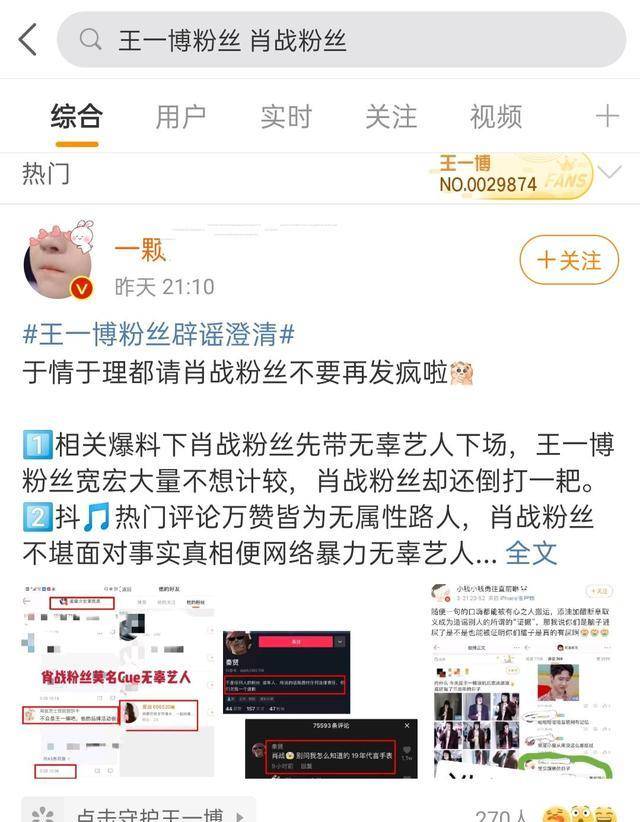The image size is (640, 822).
Task: Add more tabs with the plus icon
Action: pyautogui.click(x=607, y=116)
